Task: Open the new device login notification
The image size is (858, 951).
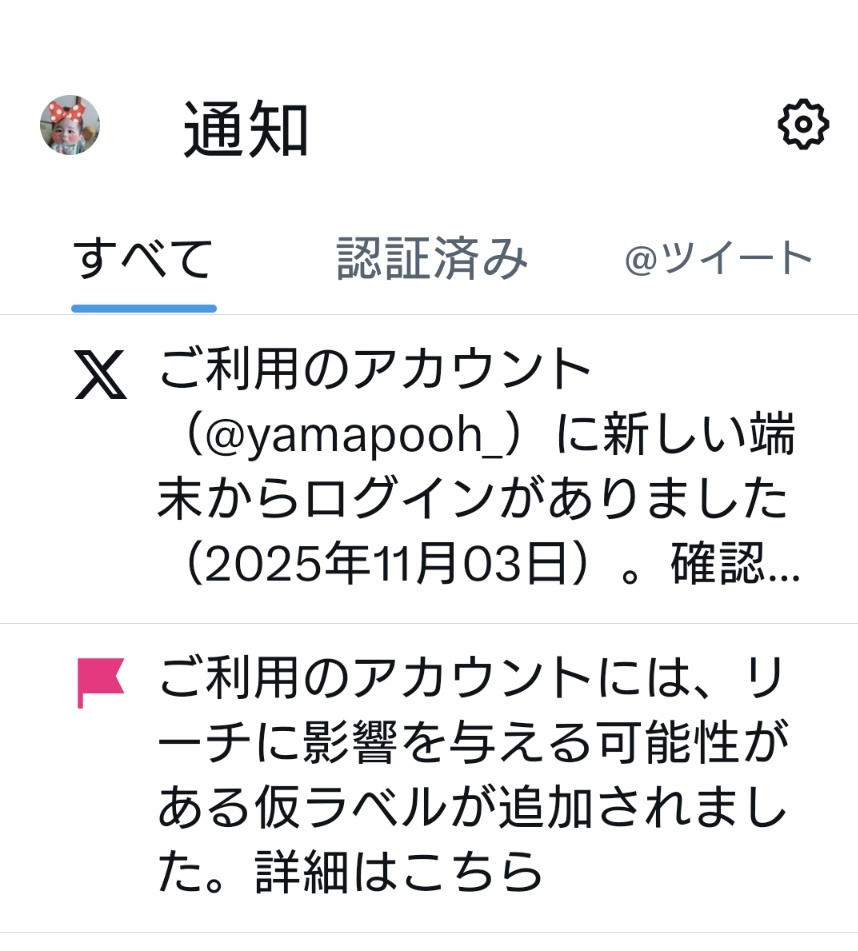Action: (429, 469)
